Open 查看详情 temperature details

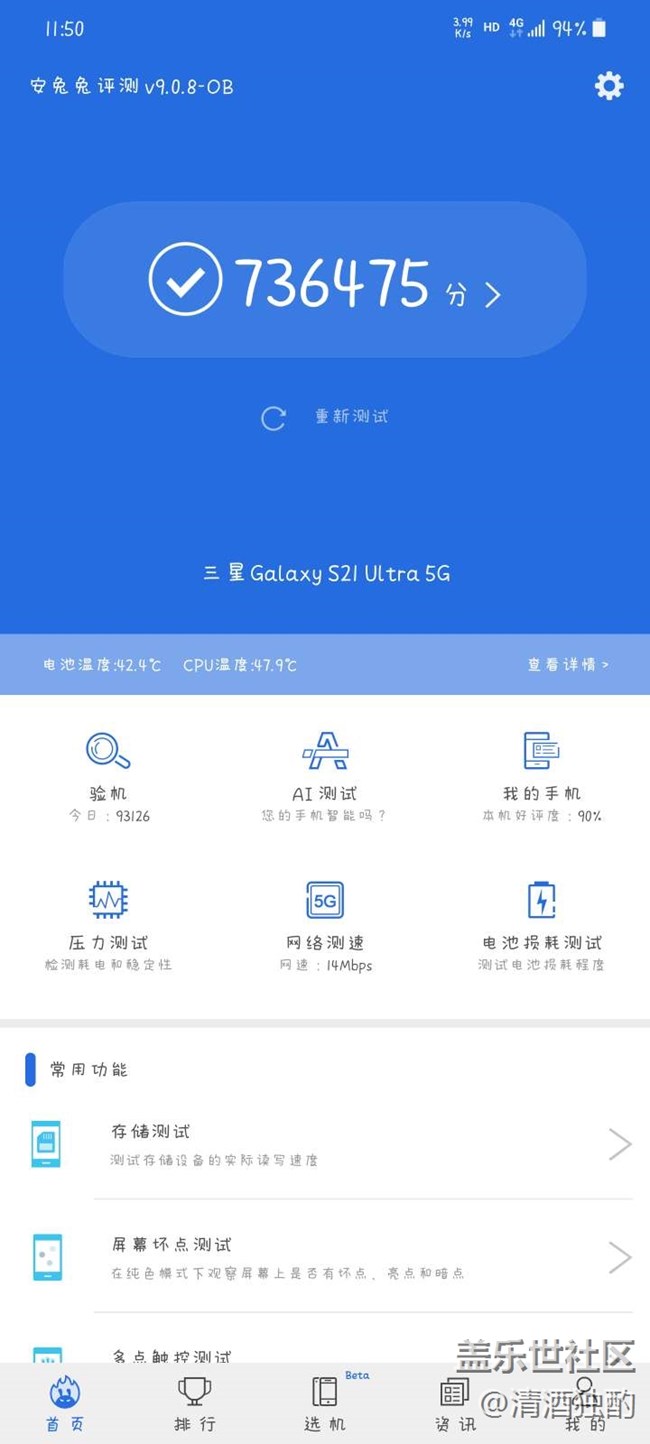[x=567, y=664]
